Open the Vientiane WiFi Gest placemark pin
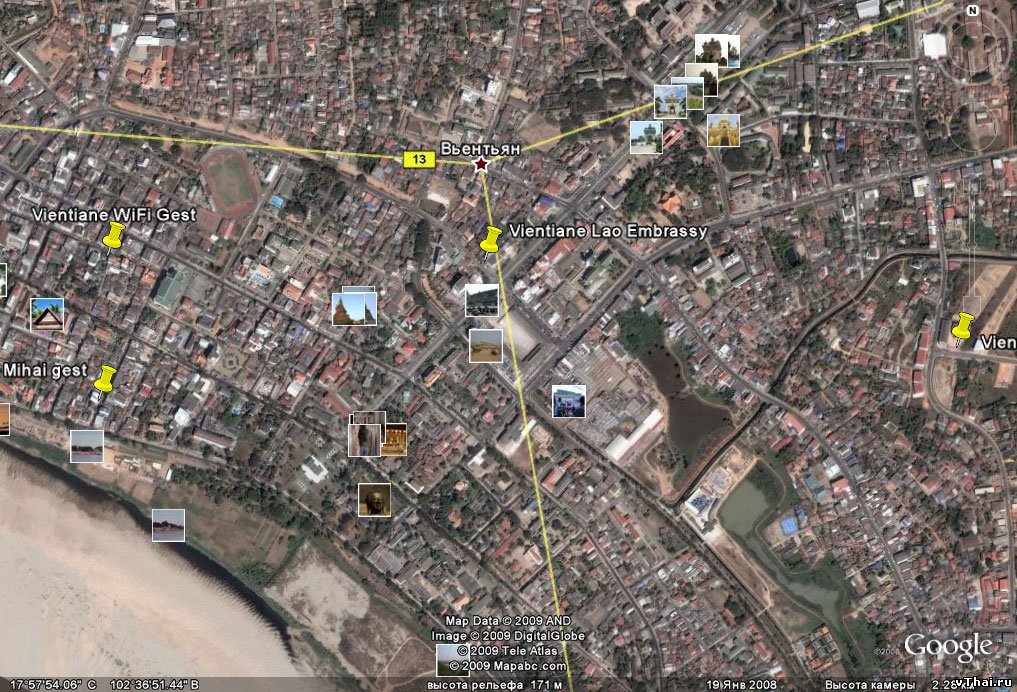This screenshot has height=692, width=1017. click(x=114, y=236)
